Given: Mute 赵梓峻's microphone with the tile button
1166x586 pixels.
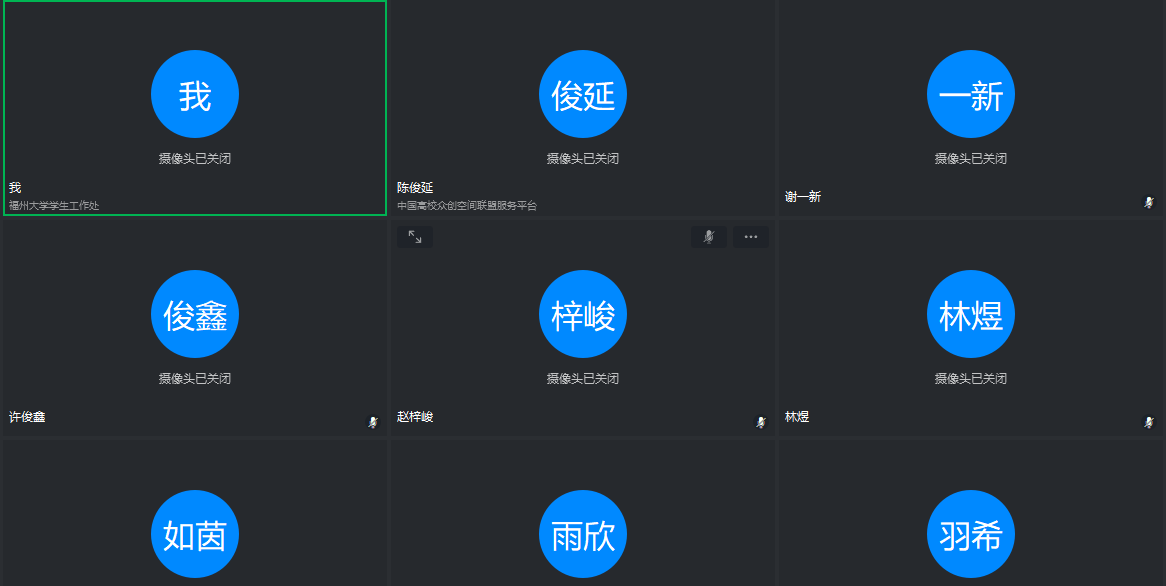Looking at the screenshot, I should point(708,237).
